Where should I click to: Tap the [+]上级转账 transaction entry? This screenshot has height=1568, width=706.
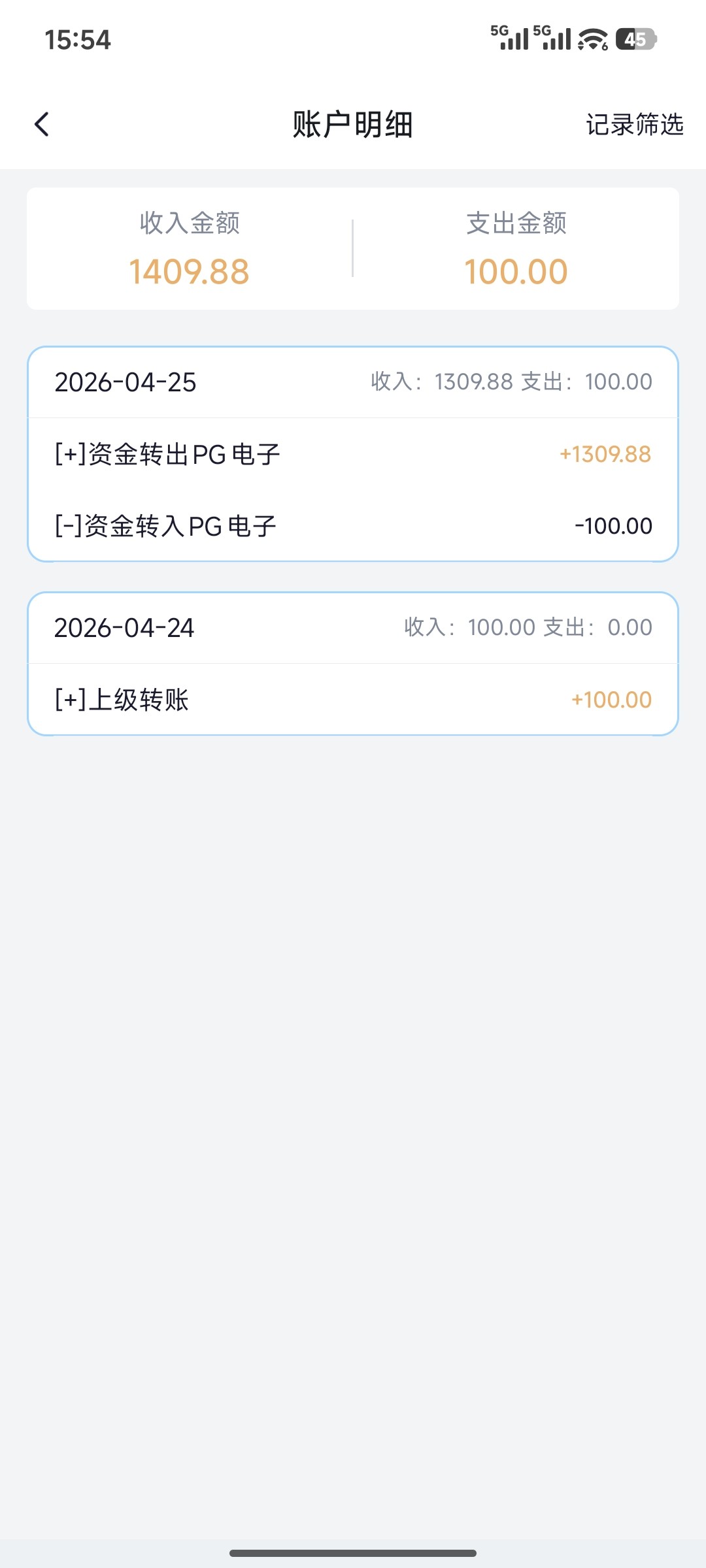tap(353, 699)
